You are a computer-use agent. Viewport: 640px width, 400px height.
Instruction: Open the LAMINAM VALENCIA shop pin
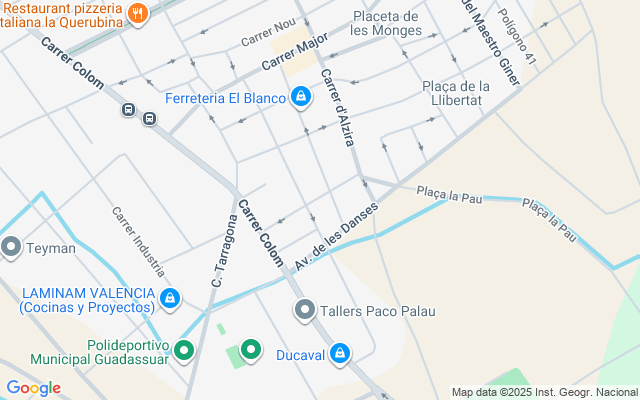pyautogui.click(x=171, y=298)
